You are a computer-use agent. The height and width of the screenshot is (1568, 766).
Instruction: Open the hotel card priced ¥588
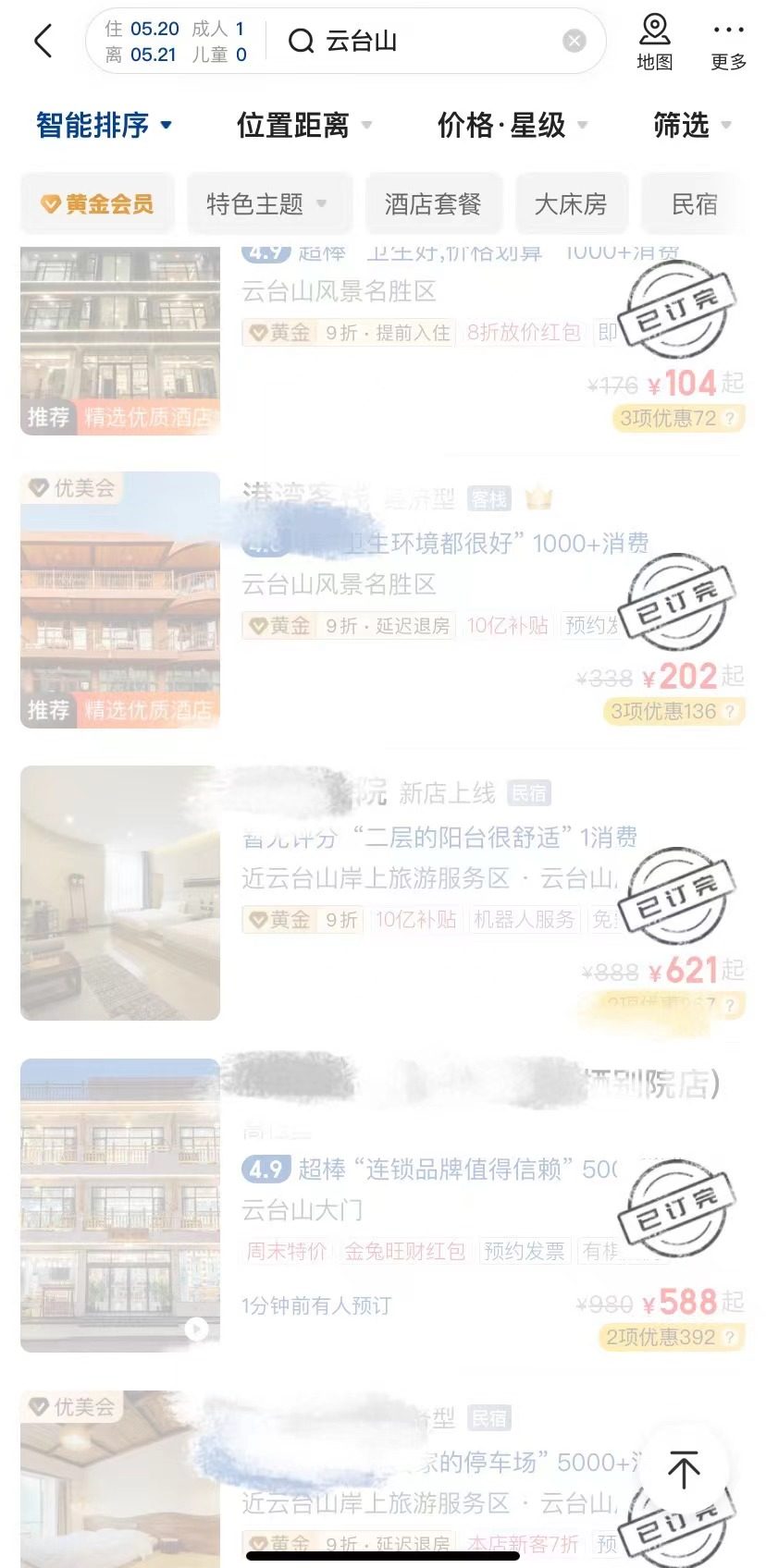(416, 1202)
